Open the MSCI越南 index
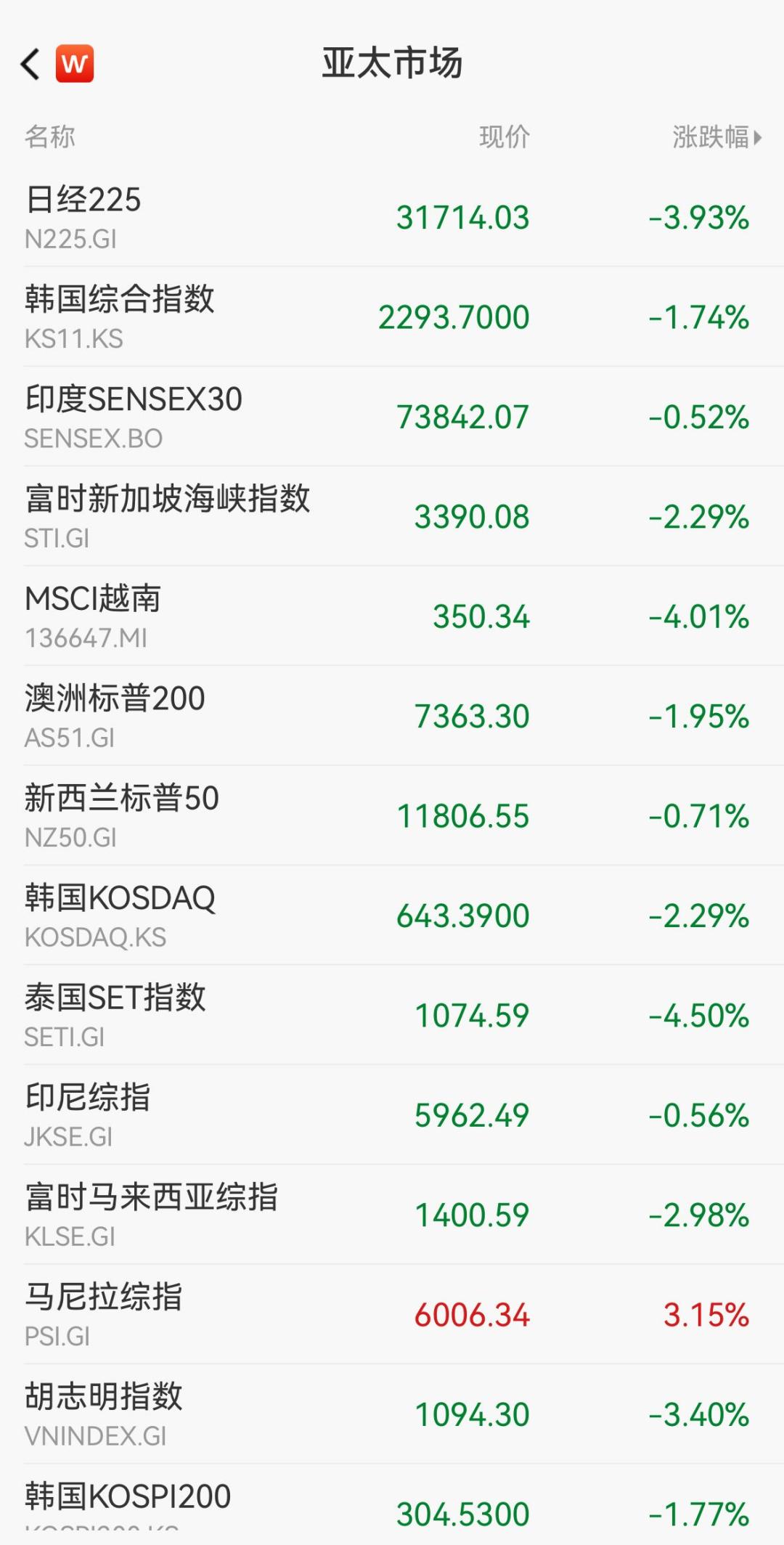Viewport: 784px width, 1545px height. [x=392, y=616]
